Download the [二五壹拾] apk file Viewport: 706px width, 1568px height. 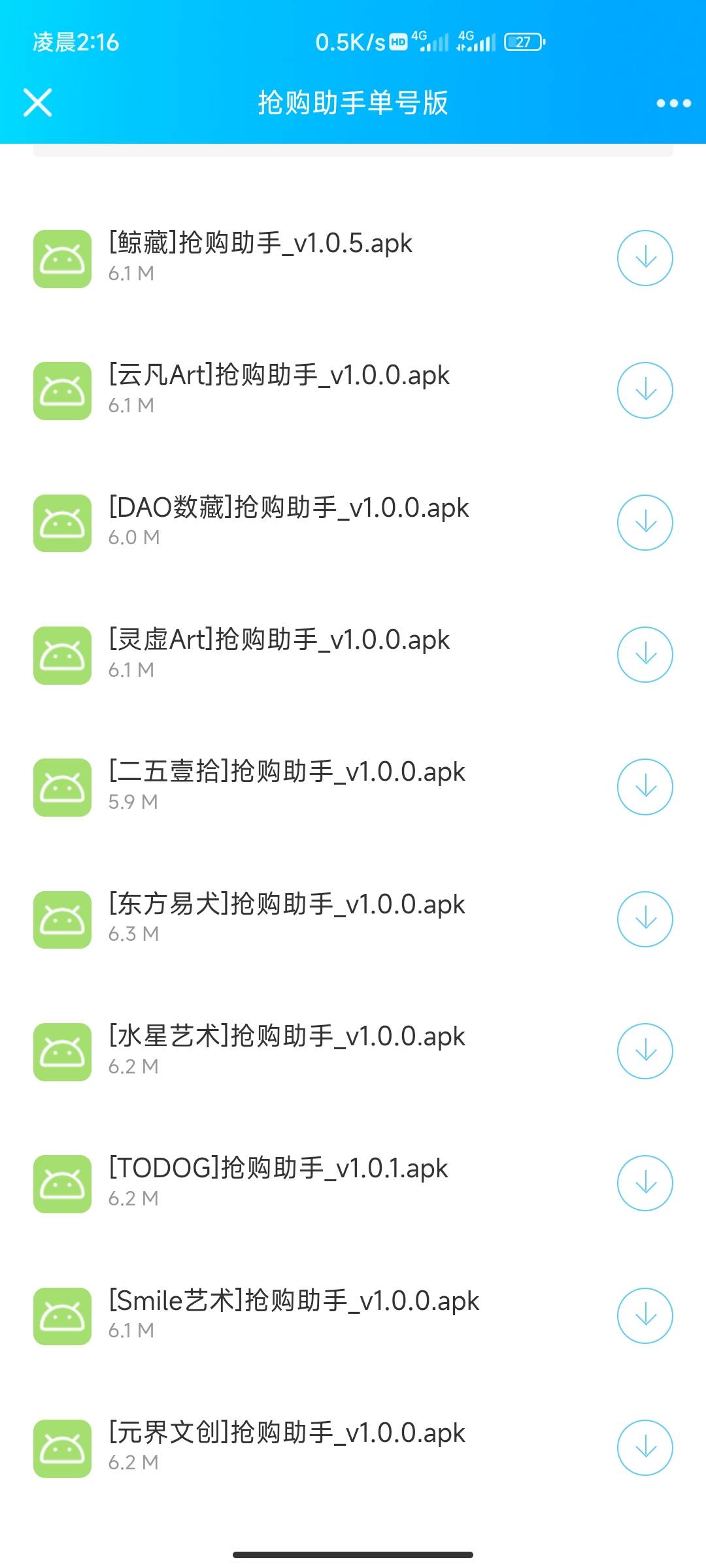point(645,787)
